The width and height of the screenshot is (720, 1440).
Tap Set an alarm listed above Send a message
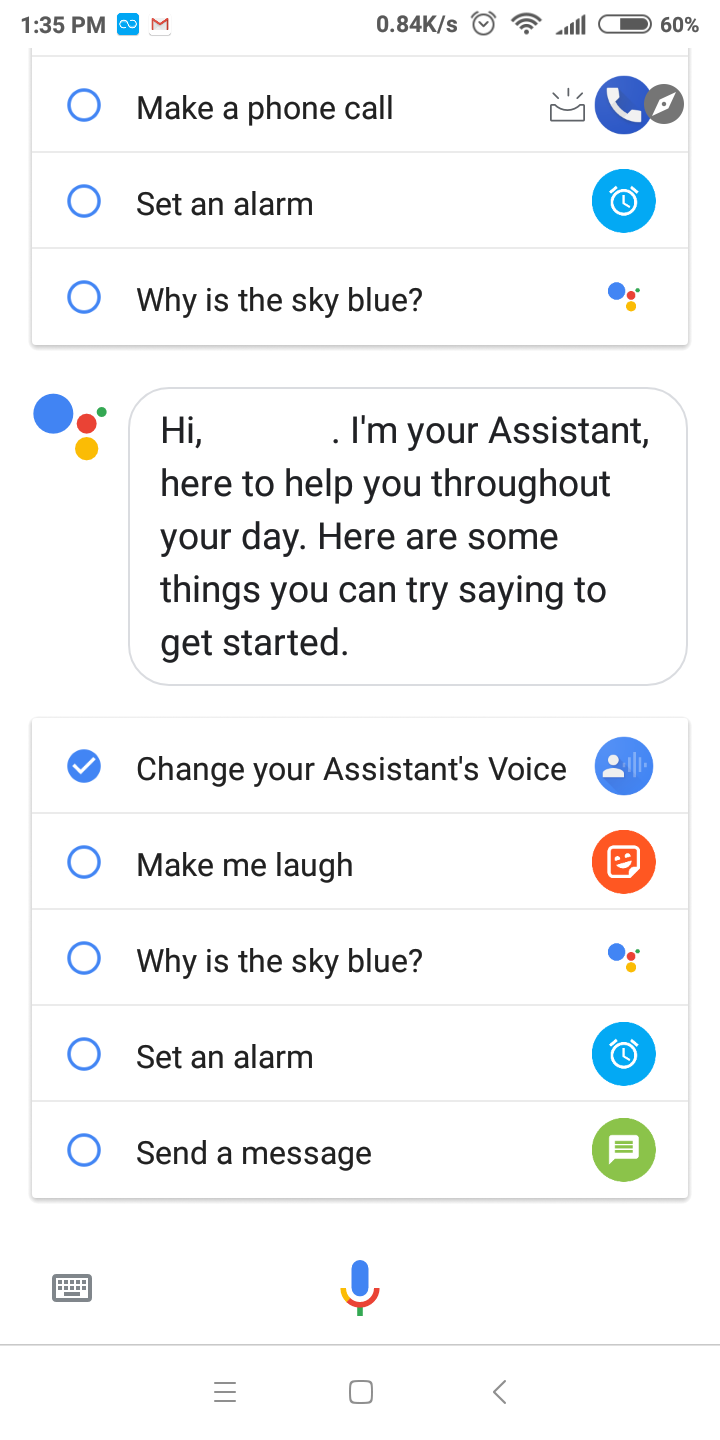tap(360, 1056)
